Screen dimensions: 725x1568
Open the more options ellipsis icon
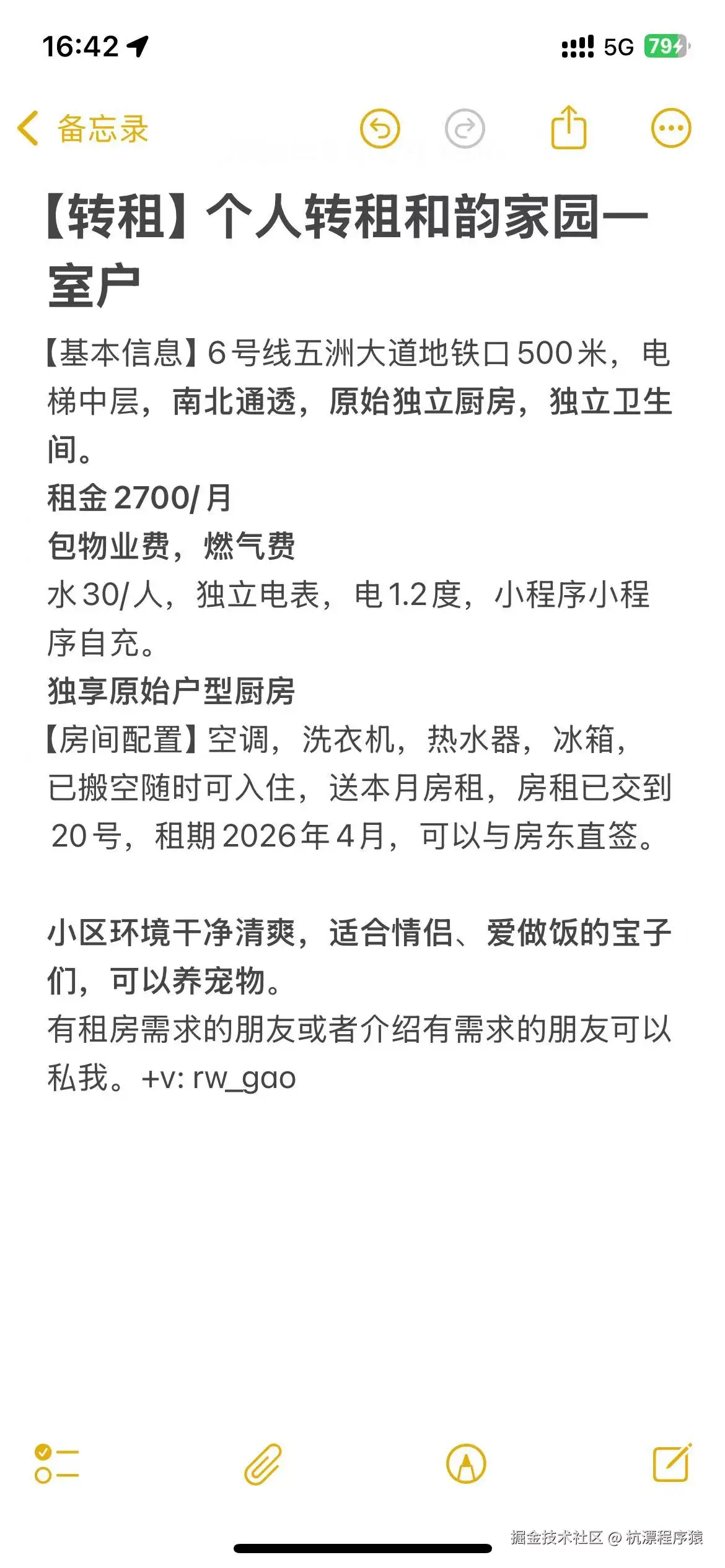coord(669,129)
